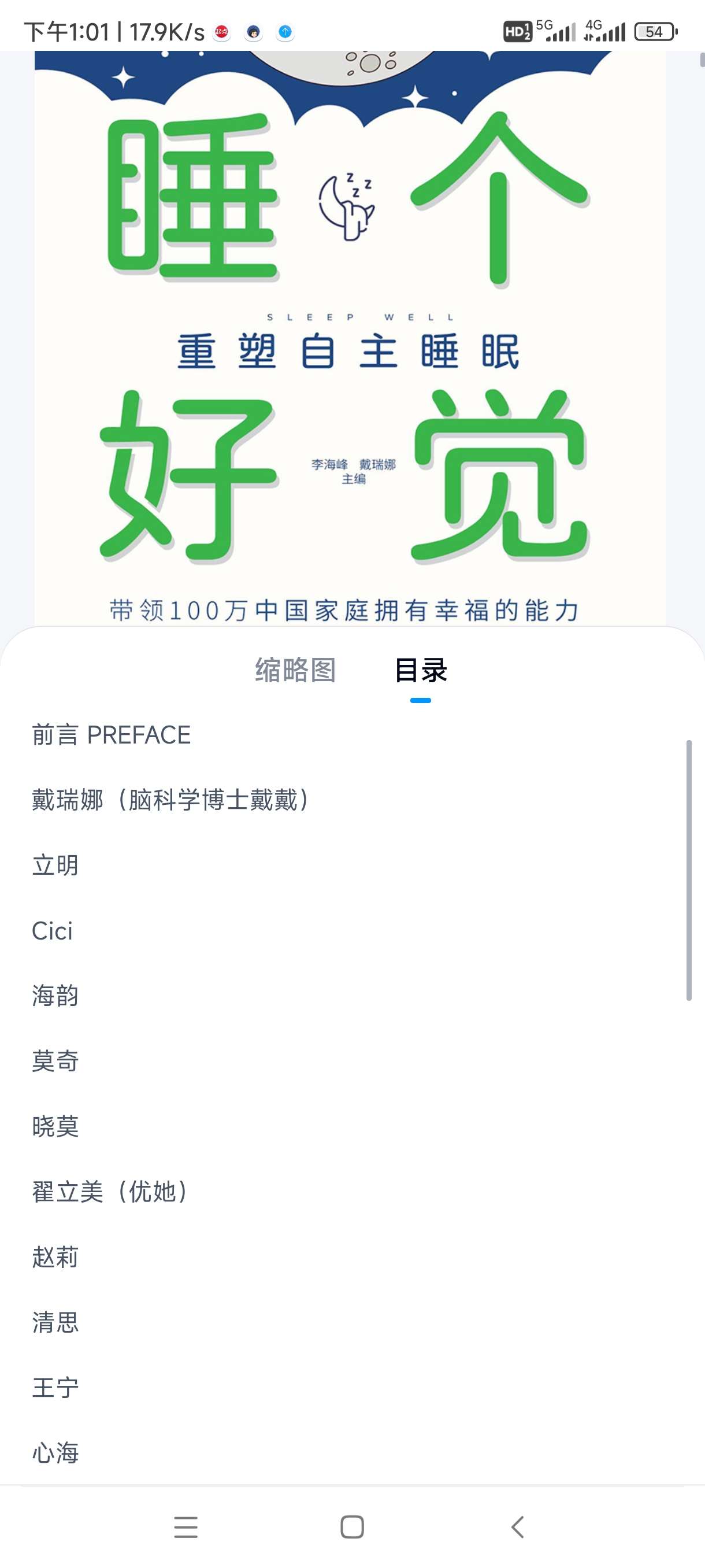Select the 目录 contents tab

pyautogui.click(x=421, y=669)
